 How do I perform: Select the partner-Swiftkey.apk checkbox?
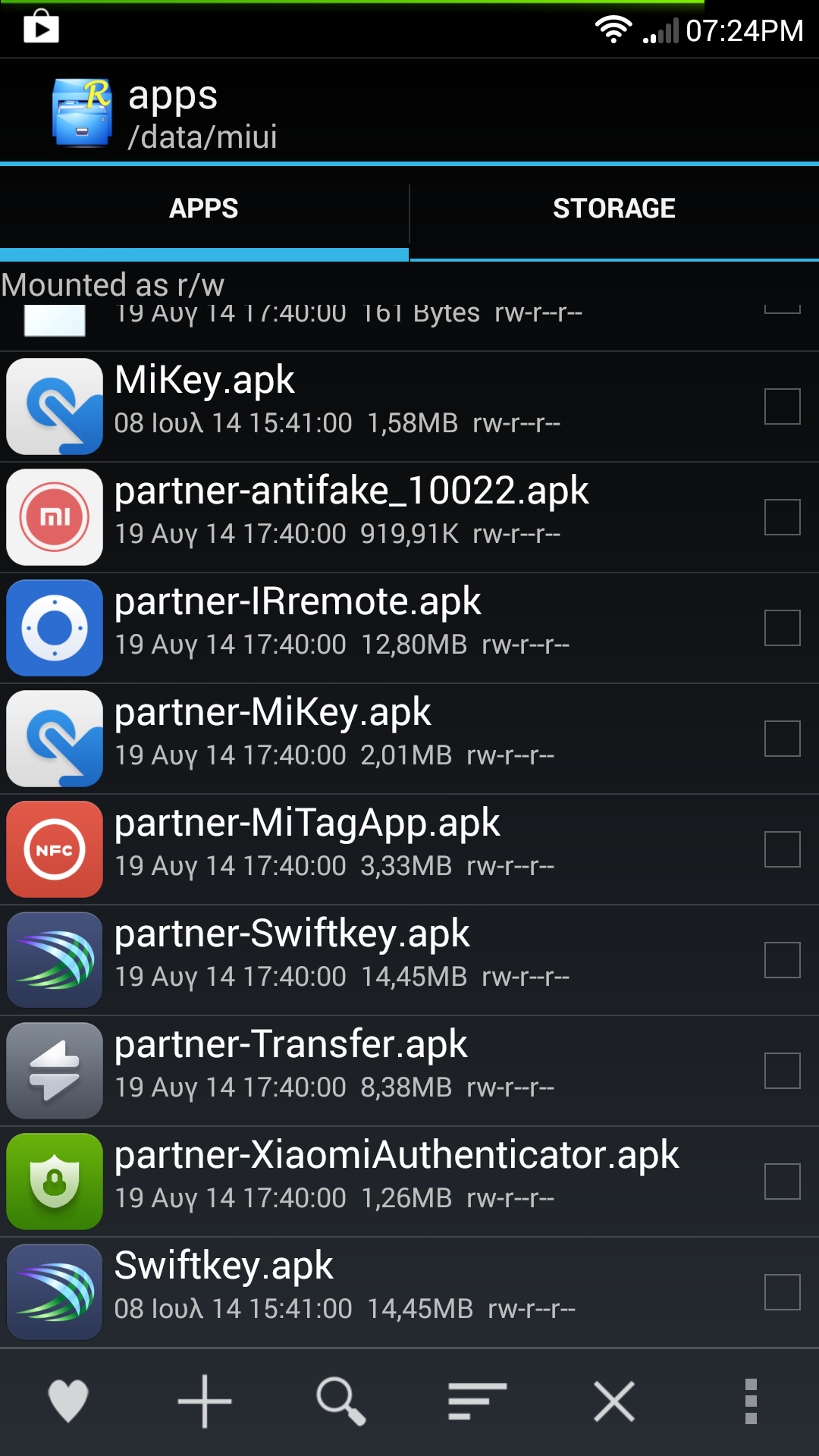point(782,960)
